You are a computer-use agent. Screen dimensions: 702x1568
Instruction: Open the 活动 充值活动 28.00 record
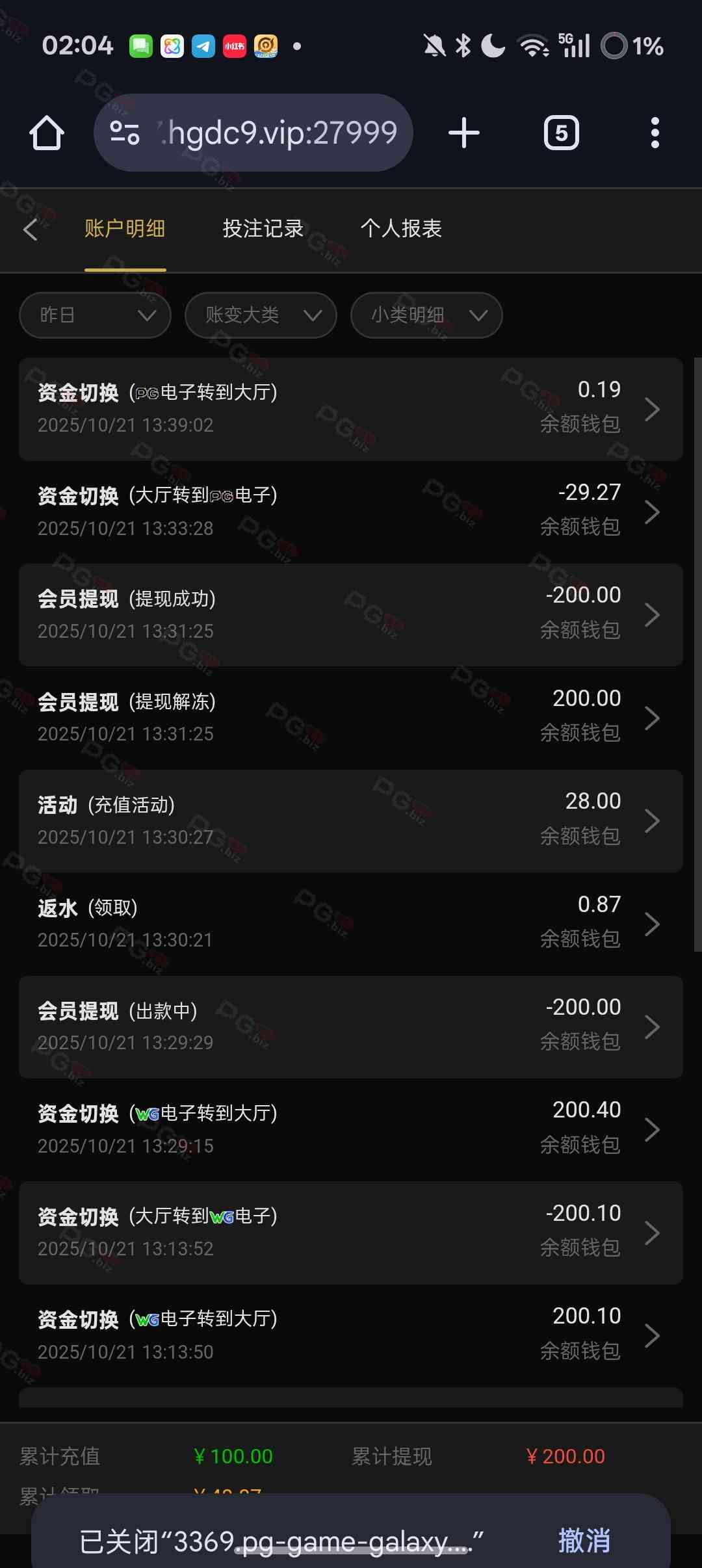click(x=351, y=820)
